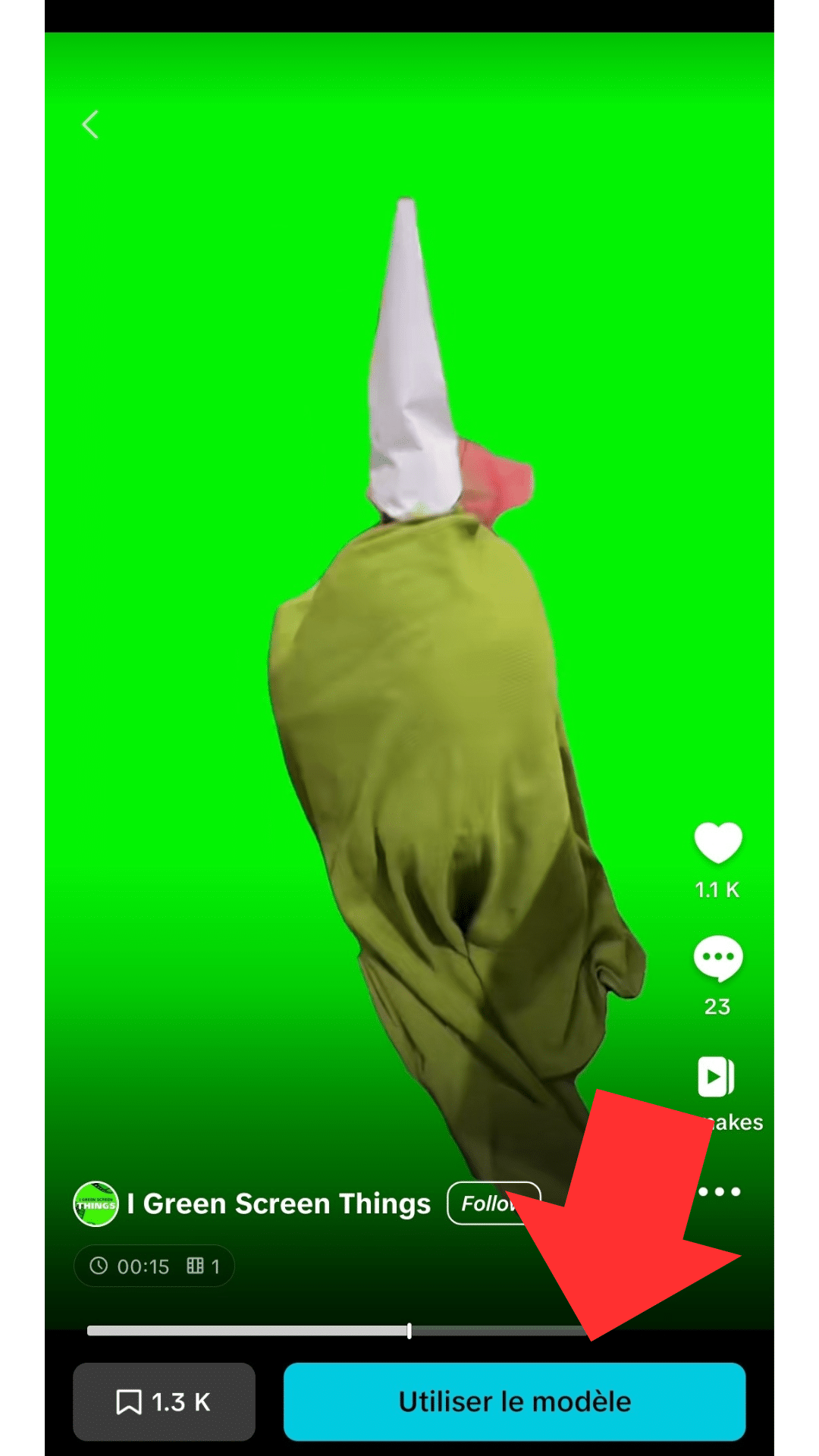Image resolution: width=819 pixels, height=1456 pixels.
Task: Follow I Green Screen Things
Action: tap(488, 1203)
